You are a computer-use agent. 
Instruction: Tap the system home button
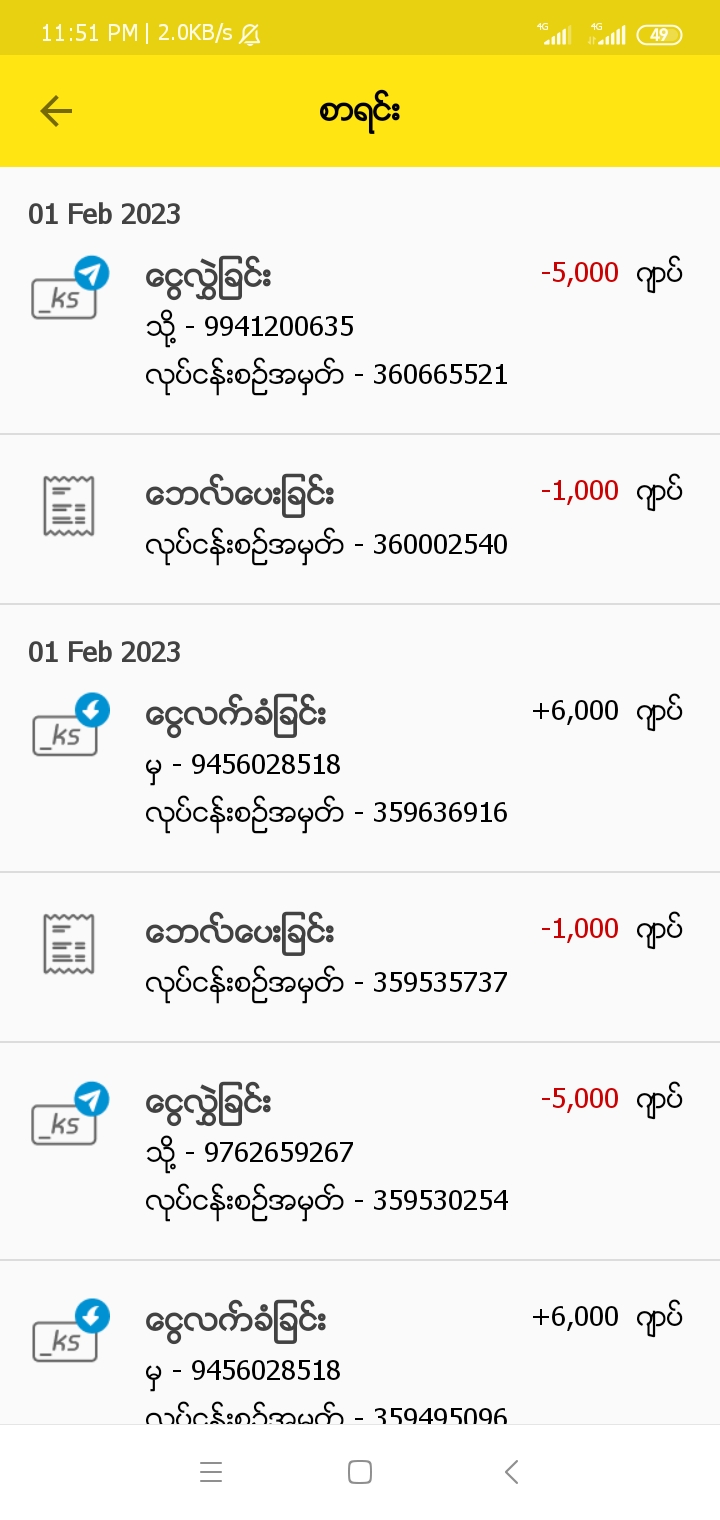[x=360, y=1472]
